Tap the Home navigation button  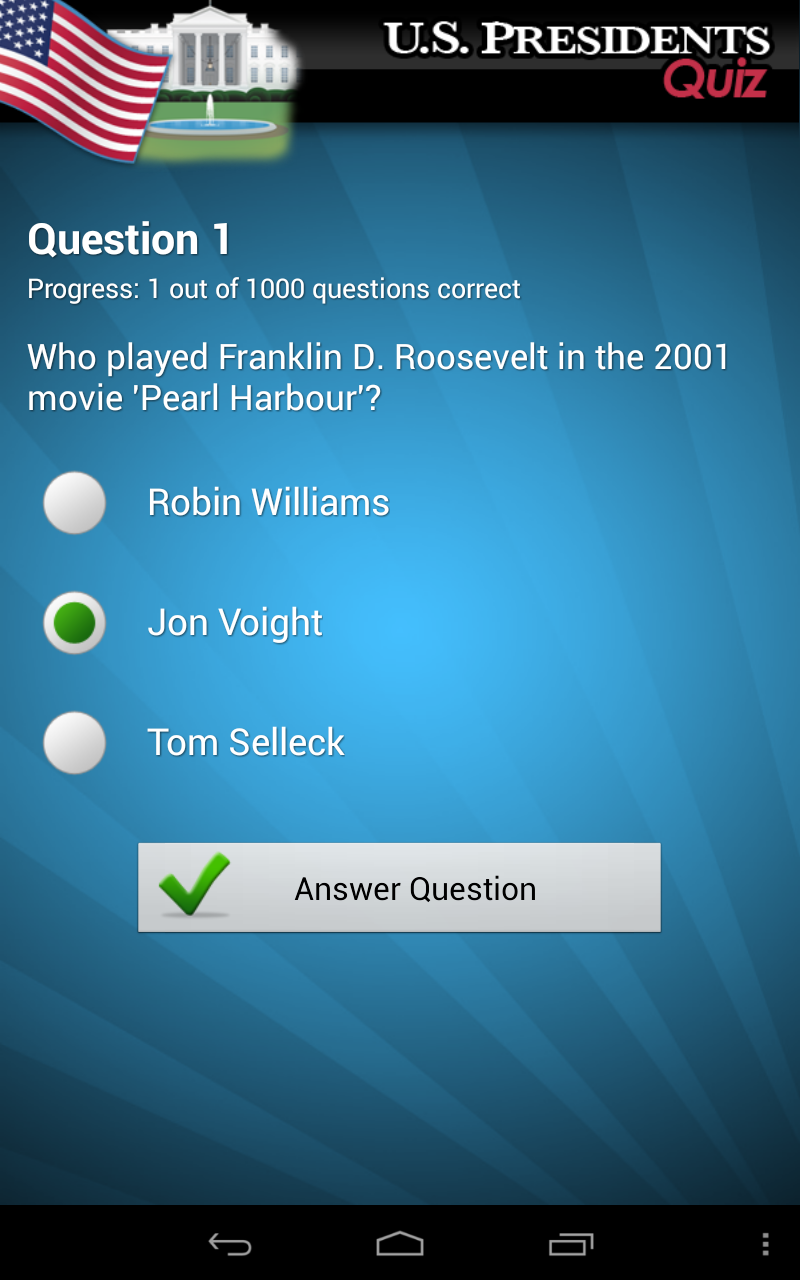point(400,1244)
